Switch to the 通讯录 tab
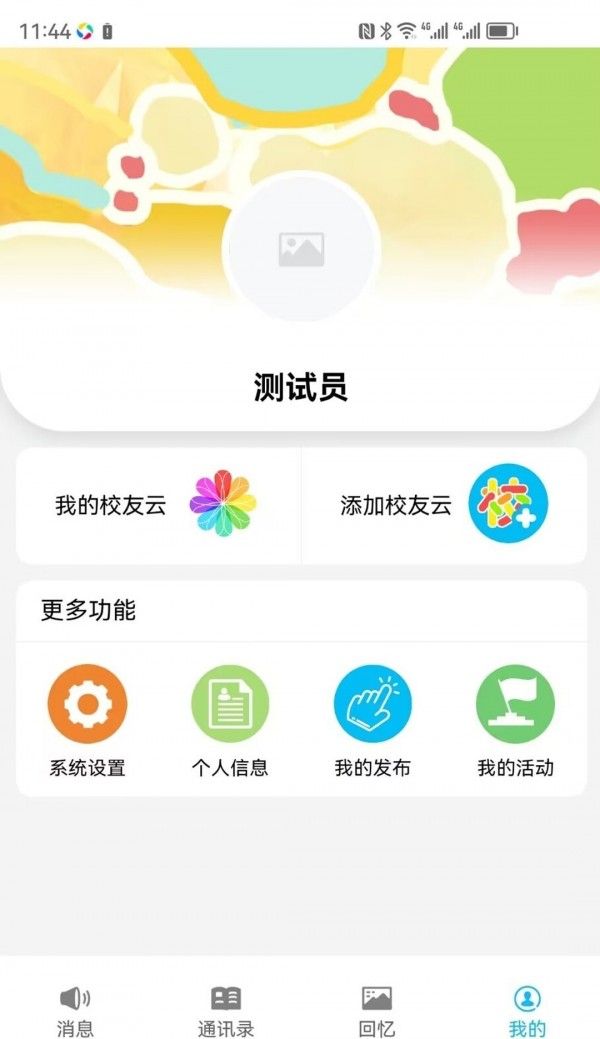This screenshot has height=1039, width=600. (x=226, y=1009)
